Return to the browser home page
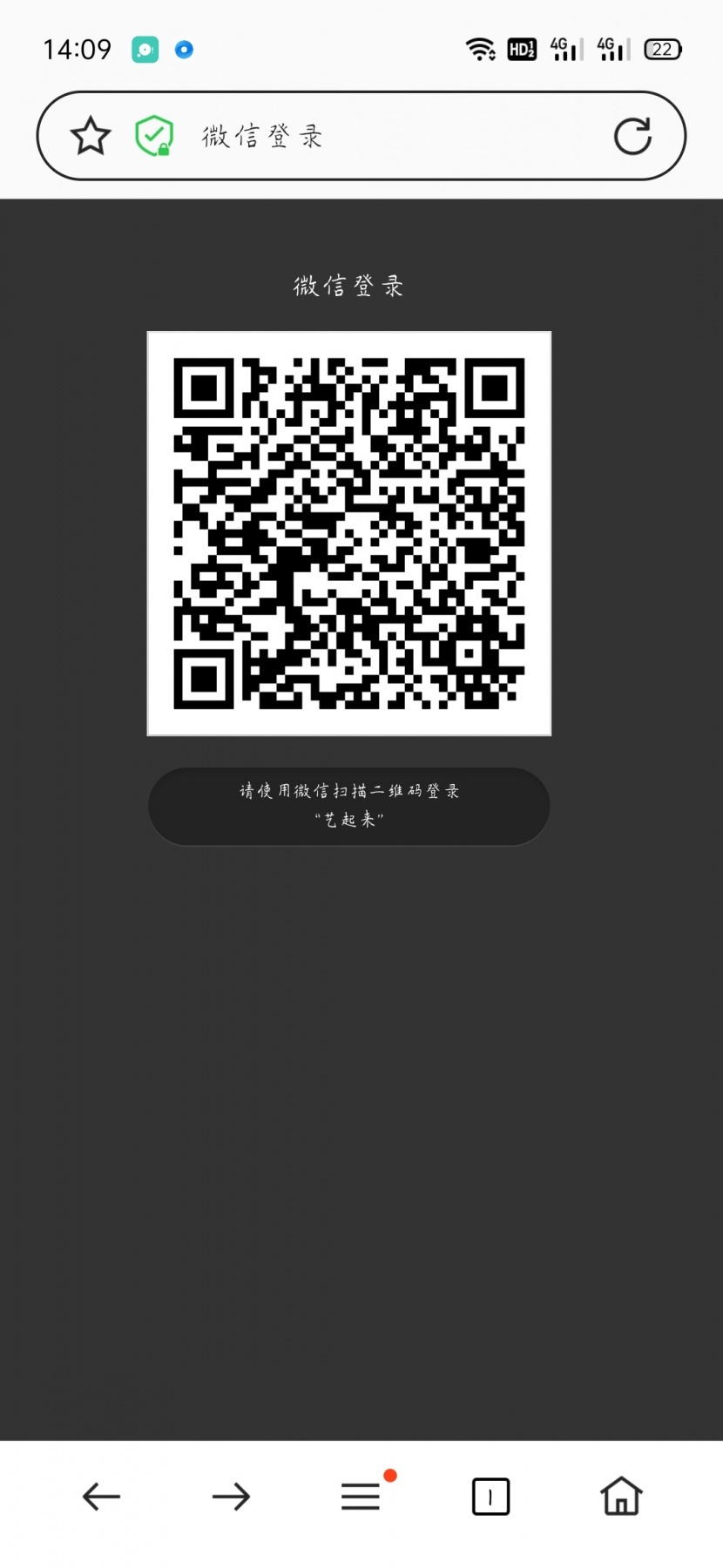 click(x=621, y=1496)
